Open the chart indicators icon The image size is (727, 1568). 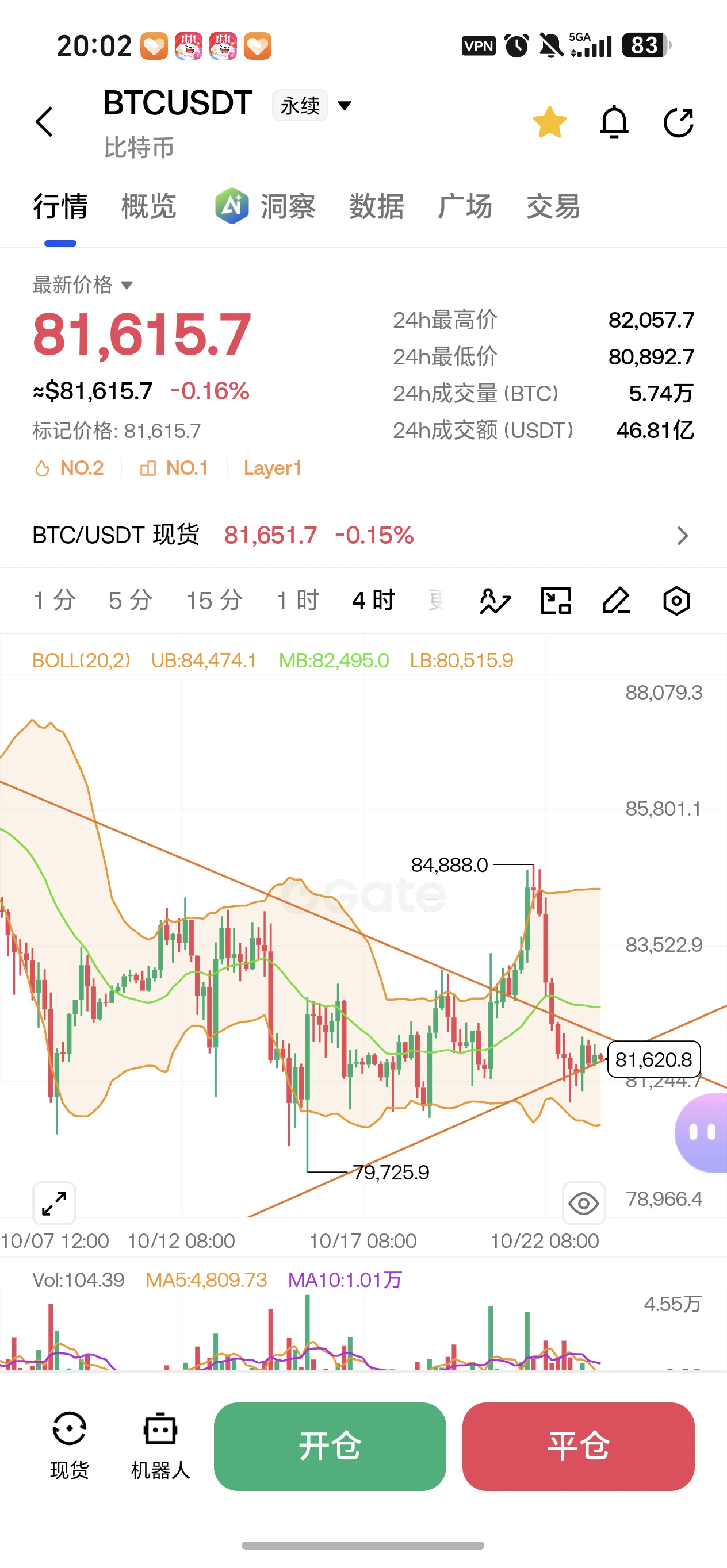pos(495,601)
